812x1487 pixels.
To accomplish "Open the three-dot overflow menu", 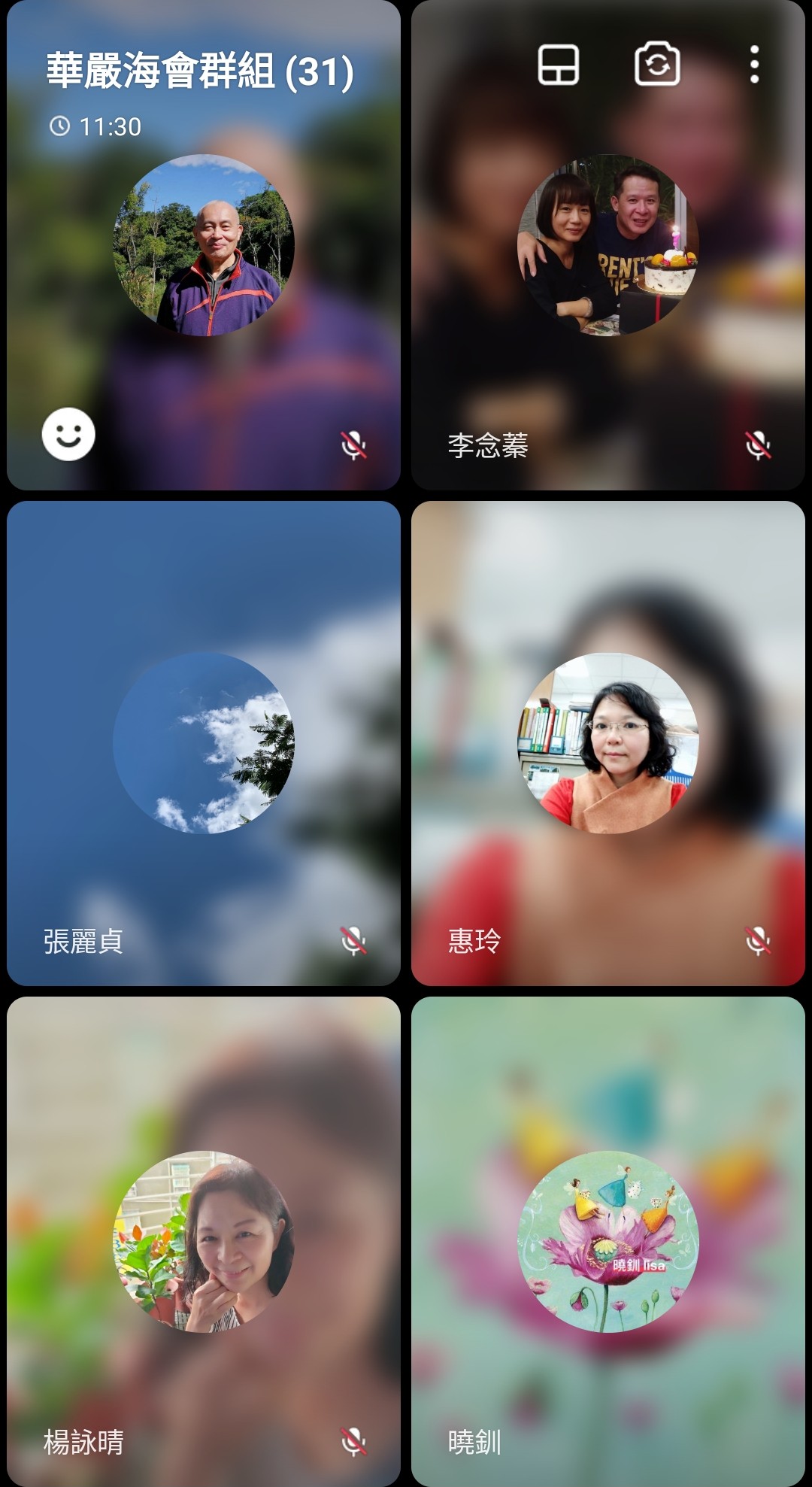I will pyautogui.click(x=754, y=65).
